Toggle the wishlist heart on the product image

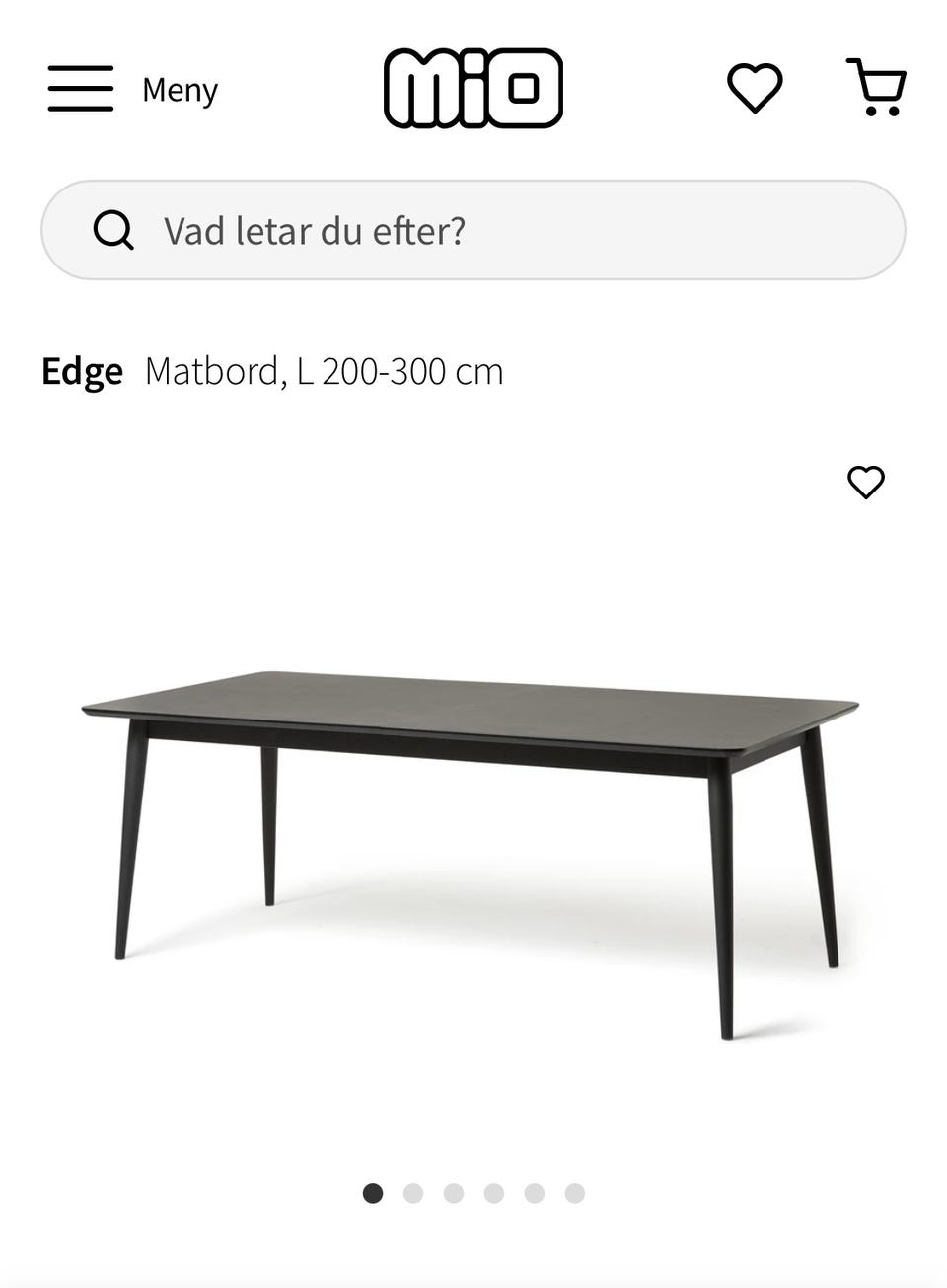tap(866, 483)
